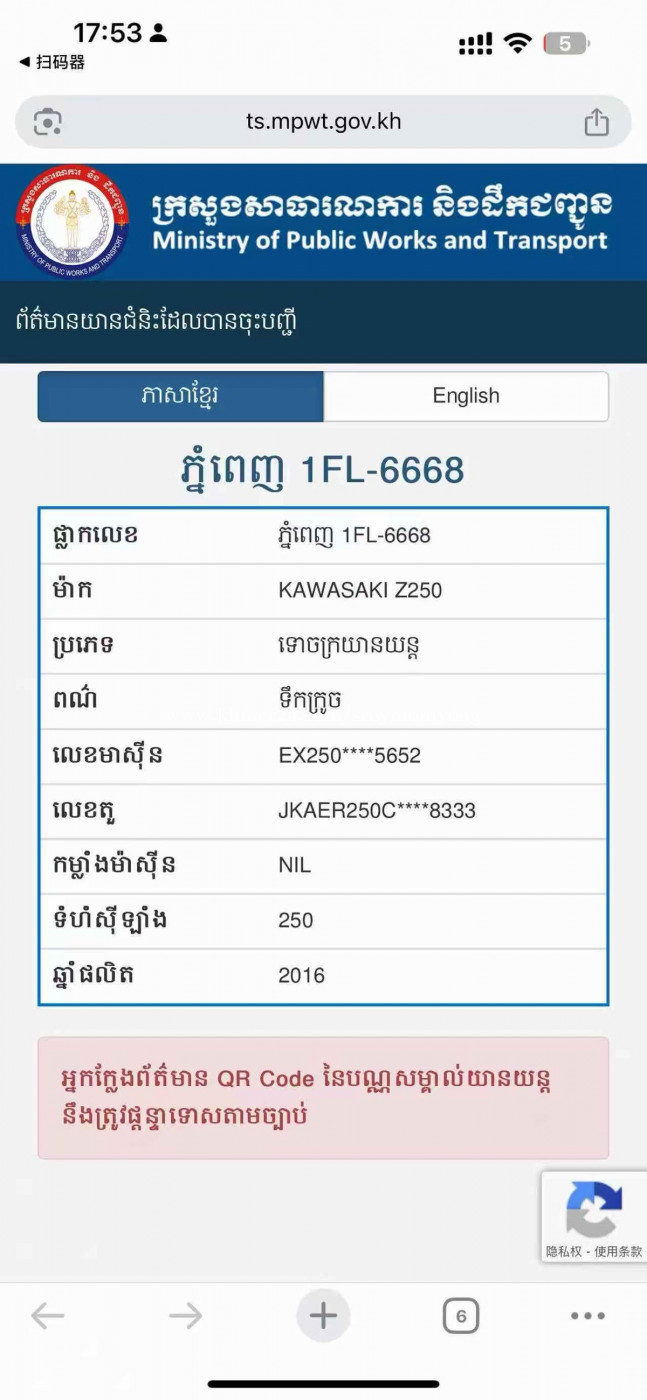Go forward to the next page
The image size is (647, 1400).
click(x=185, y=1316)
